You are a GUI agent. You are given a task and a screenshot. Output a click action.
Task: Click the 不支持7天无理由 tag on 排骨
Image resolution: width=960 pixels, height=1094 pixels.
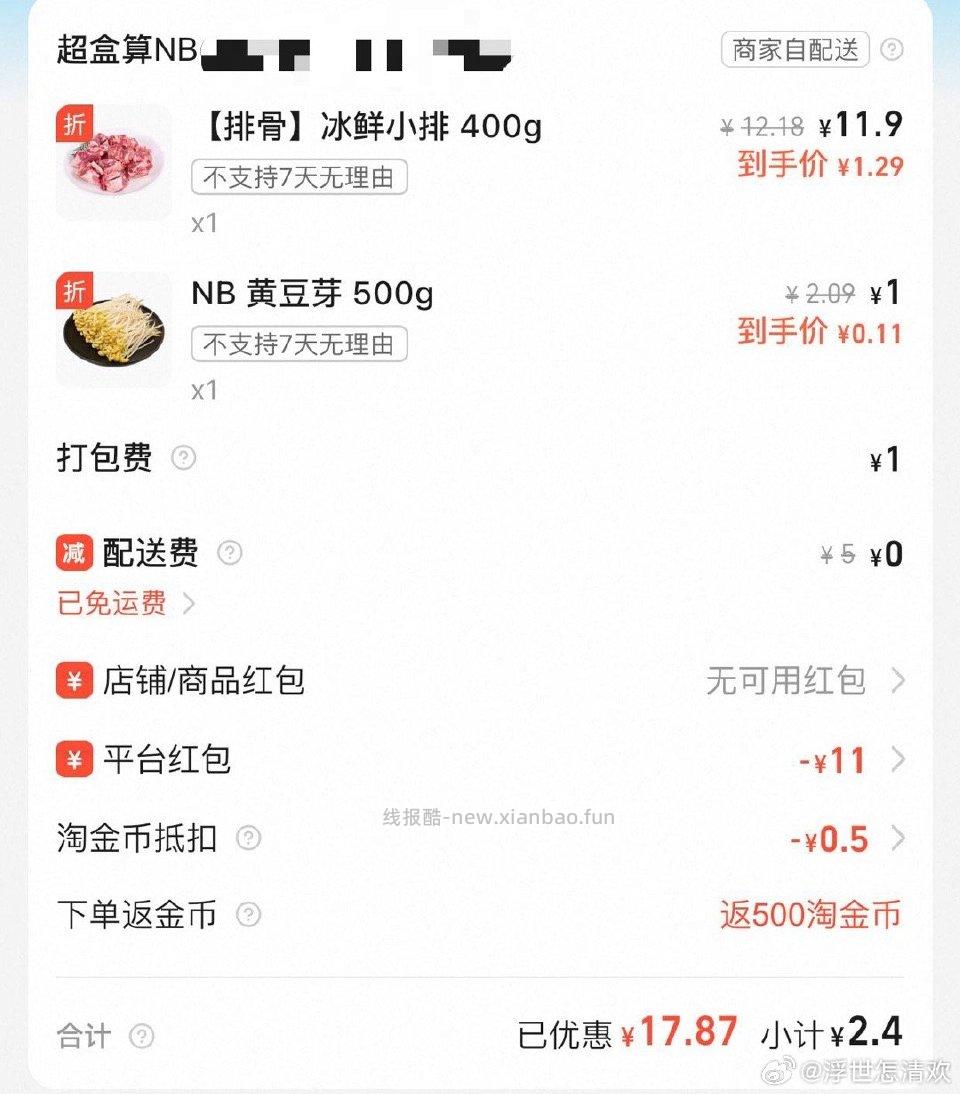click(298, 176)
